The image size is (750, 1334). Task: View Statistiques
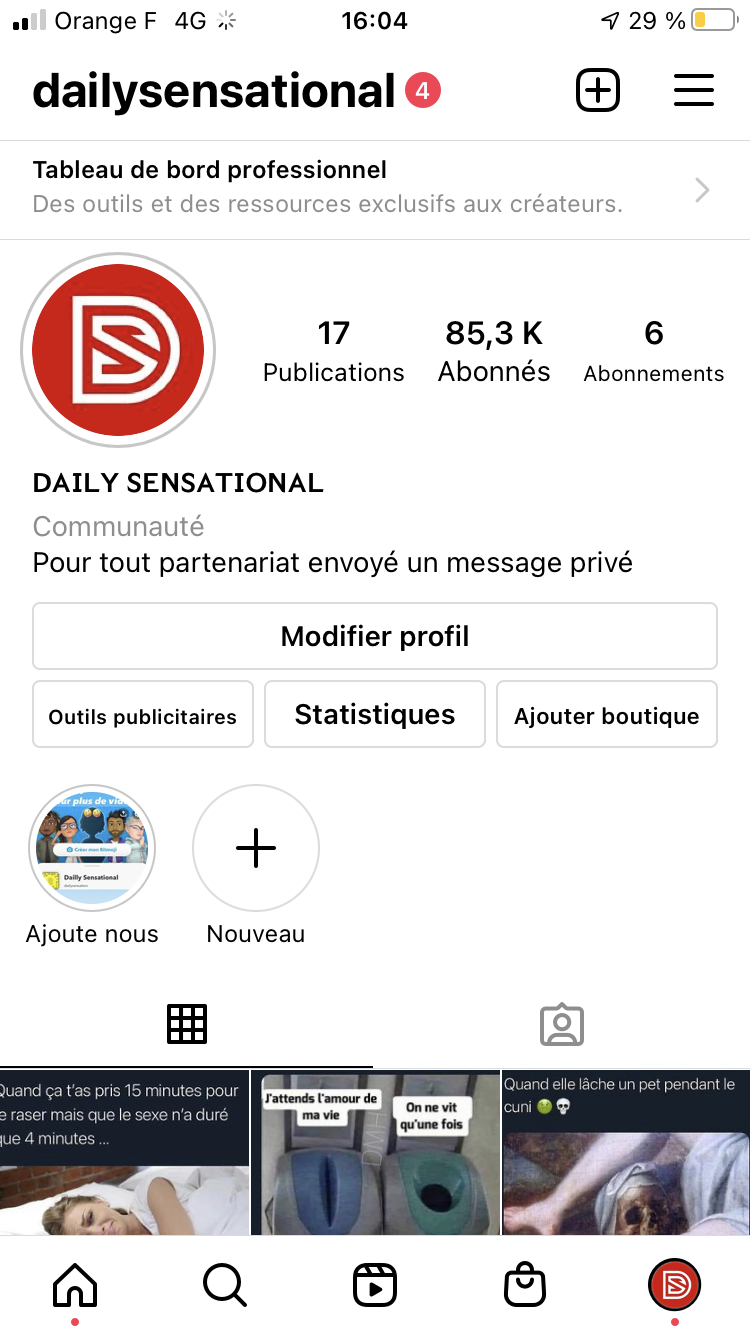(x=374, y=715)
